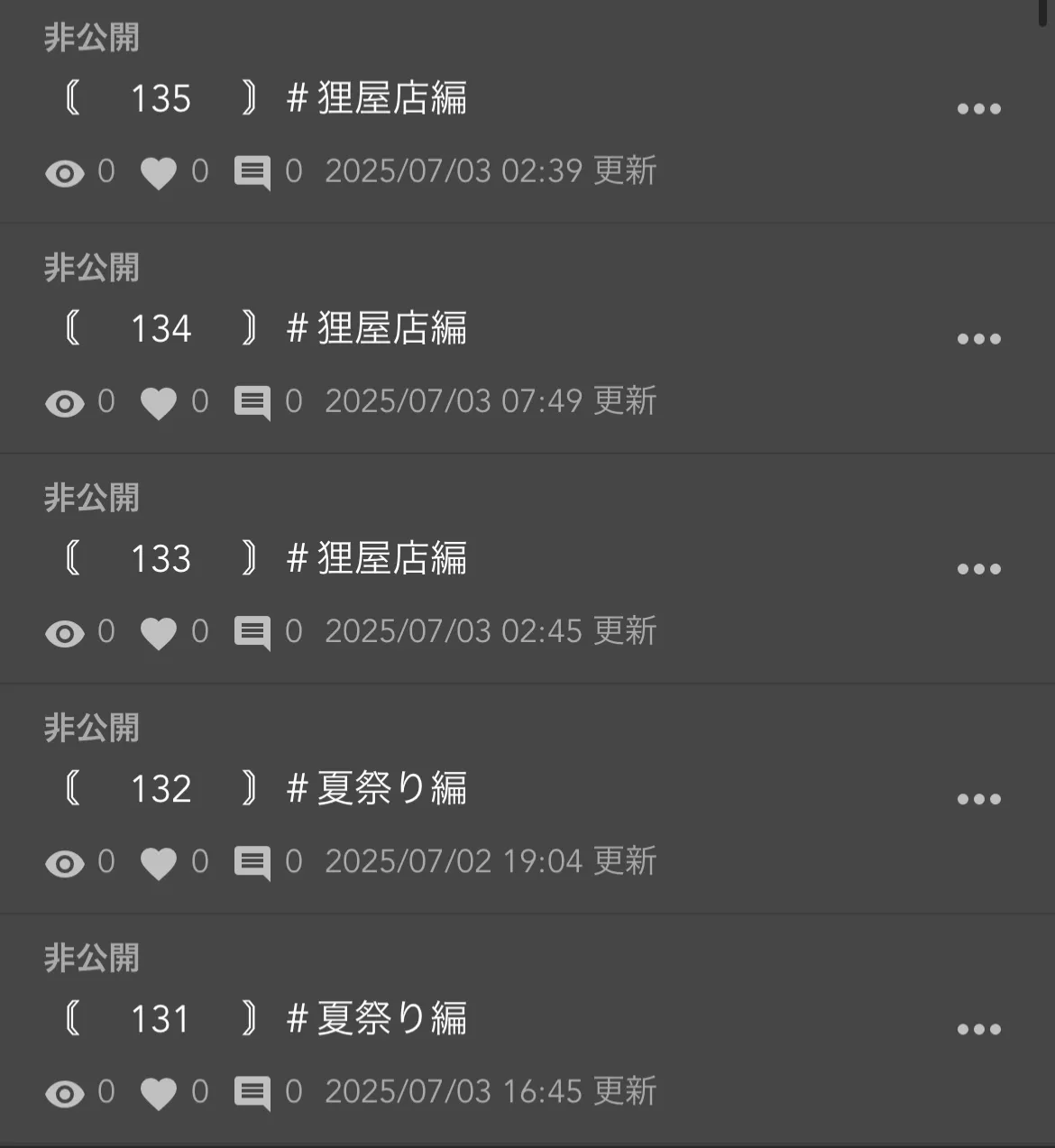This screenshot has height=1148, width=1055.
Task: Open episode 135 of 狸屋店編
Action: coord(266,99)
